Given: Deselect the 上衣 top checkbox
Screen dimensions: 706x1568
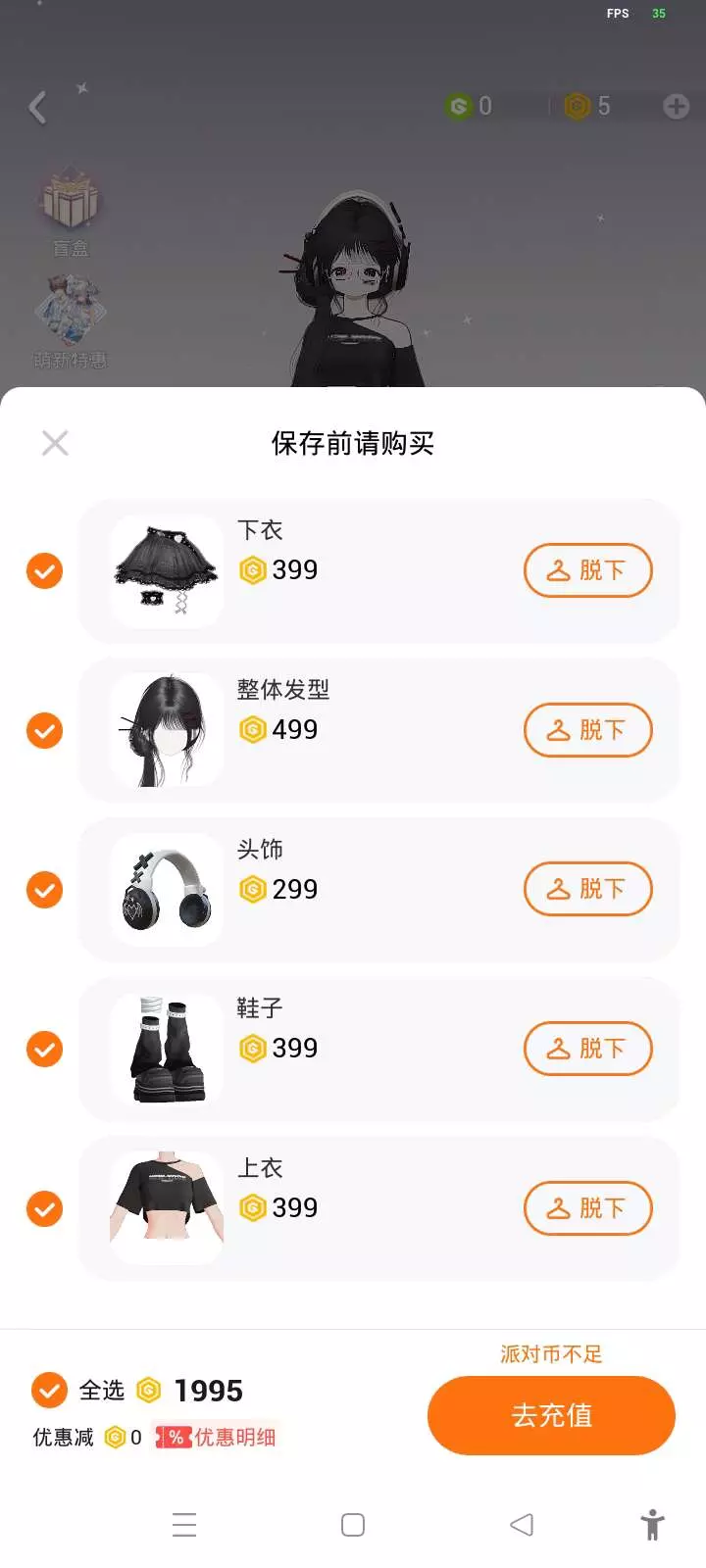Looking at the screenshot, I should coord(44,1208).
